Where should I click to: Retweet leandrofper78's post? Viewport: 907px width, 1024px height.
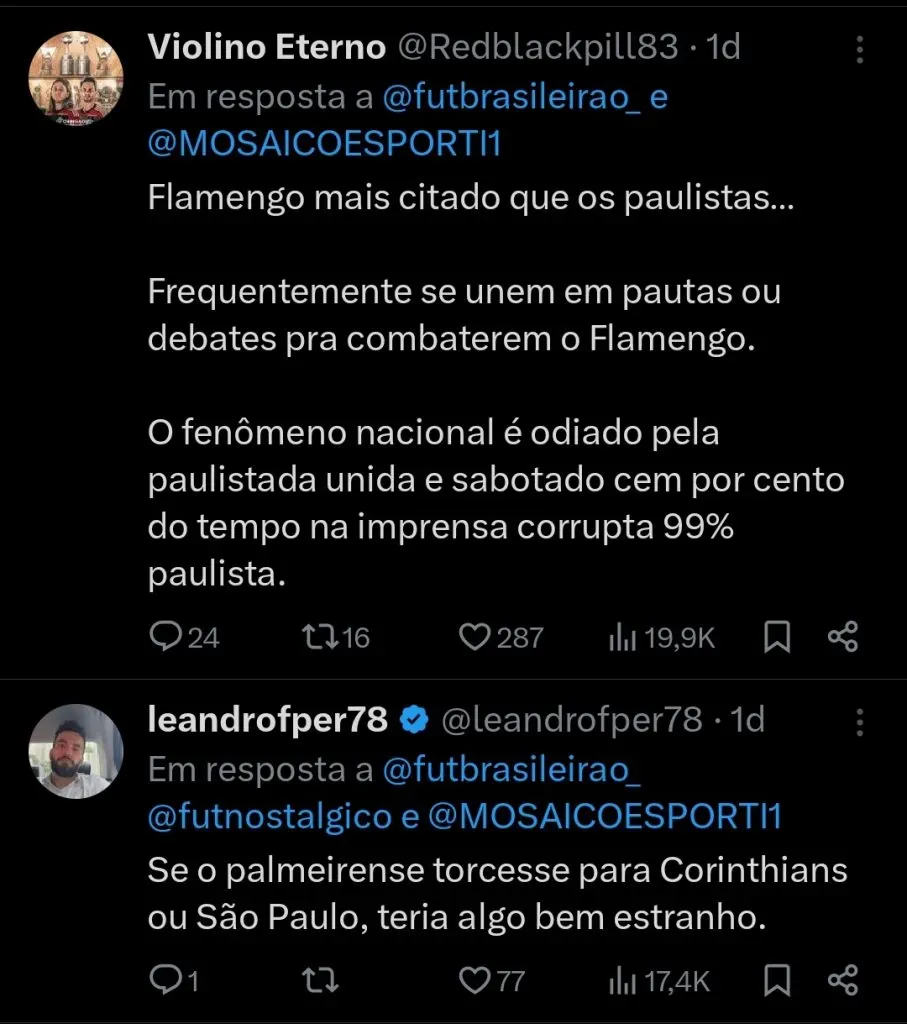320,980
